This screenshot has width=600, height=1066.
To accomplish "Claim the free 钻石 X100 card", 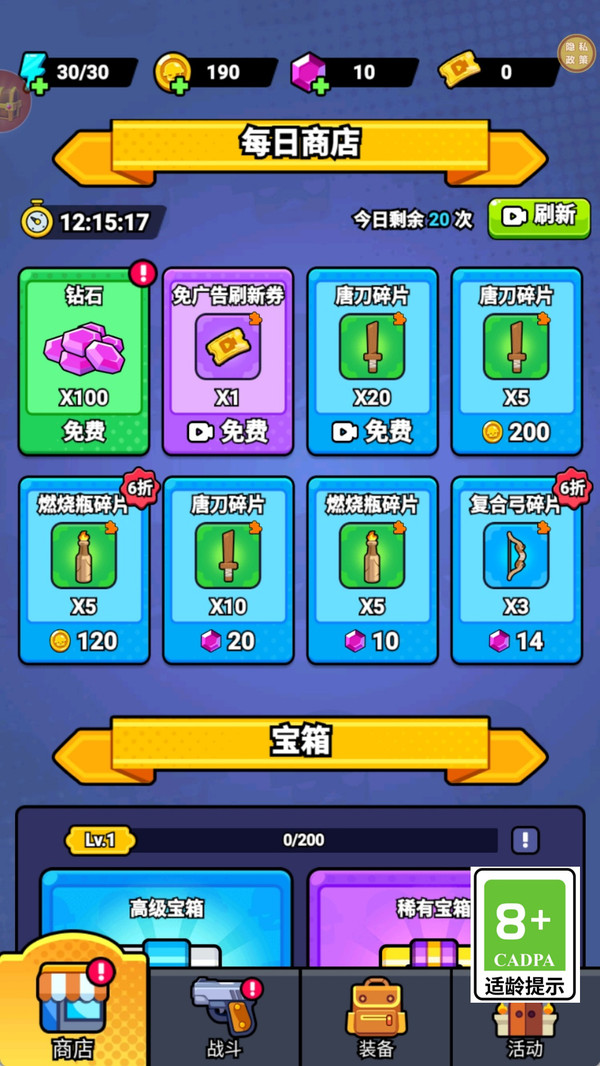I will pos(83,362).
